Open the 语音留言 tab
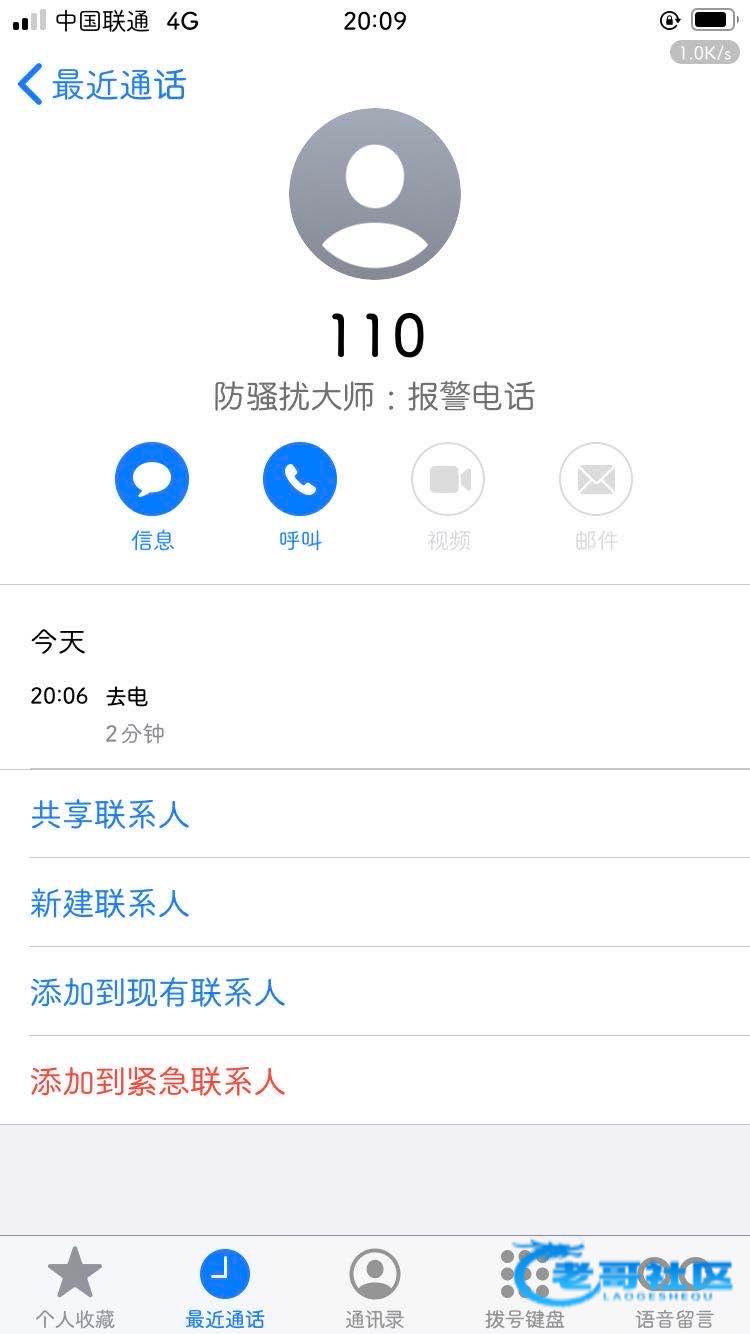This screenshot has width=750, height=1334. (x=675, y=1287)
